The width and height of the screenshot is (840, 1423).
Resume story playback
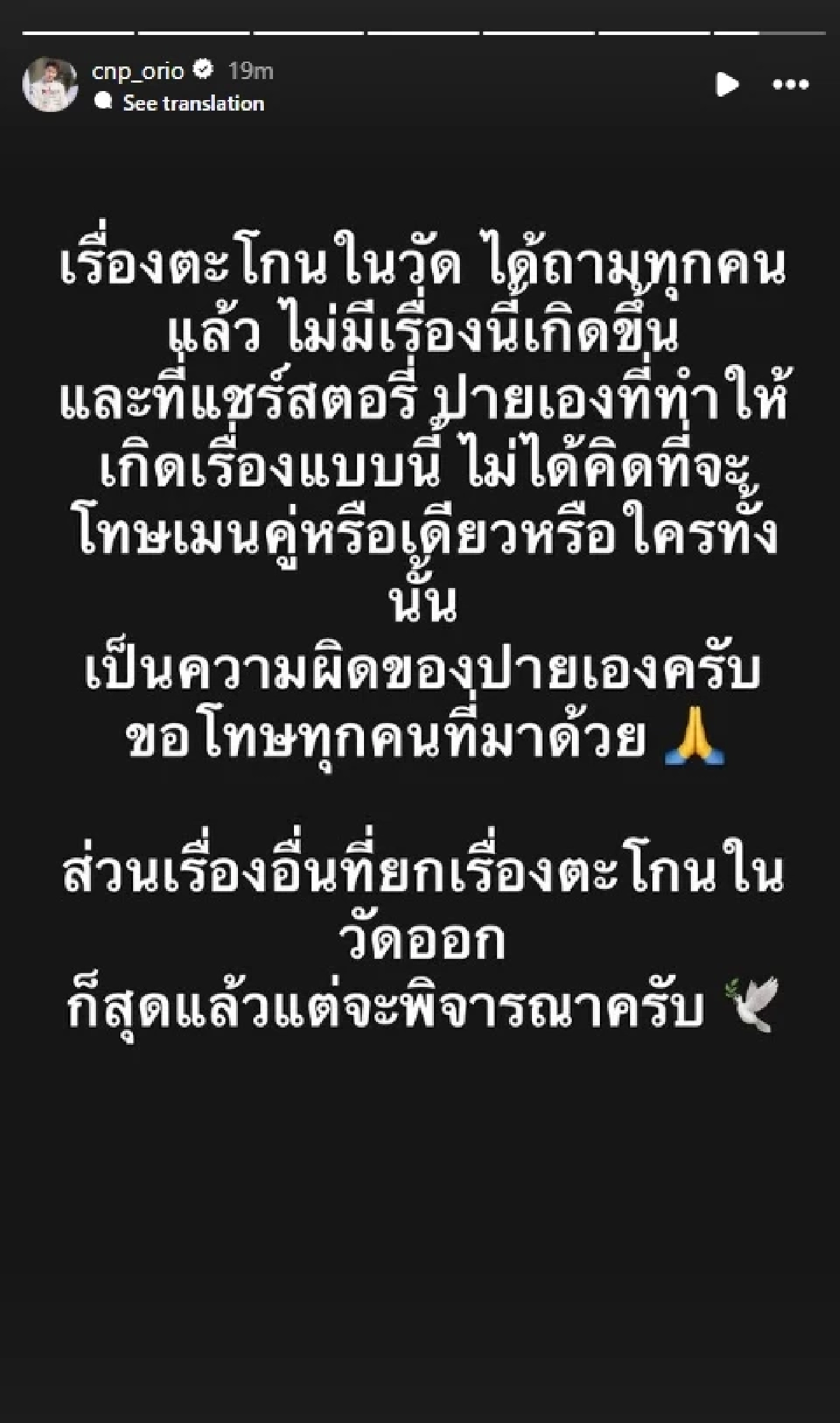727,84
